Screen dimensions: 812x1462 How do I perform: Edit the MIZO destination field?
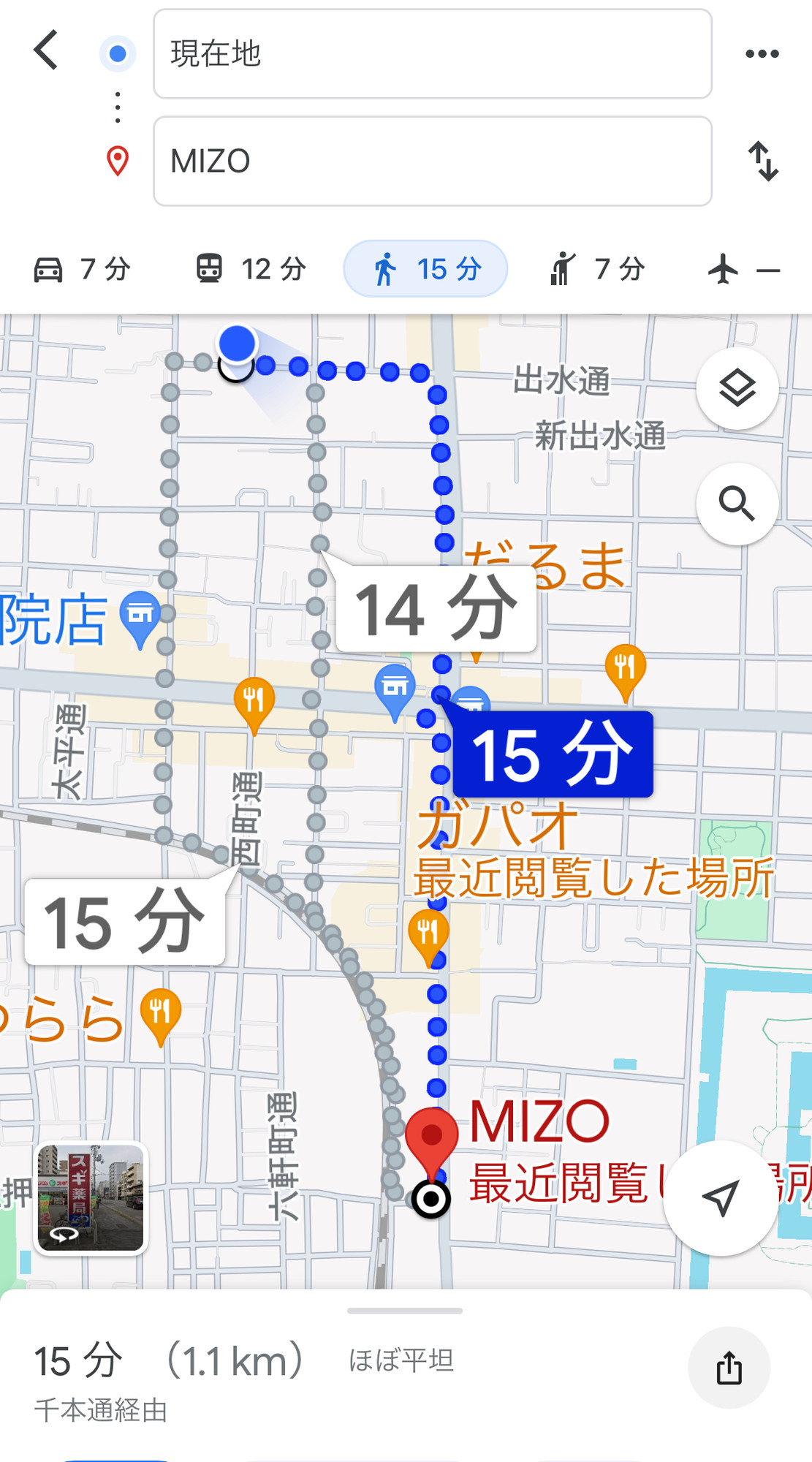432,161
